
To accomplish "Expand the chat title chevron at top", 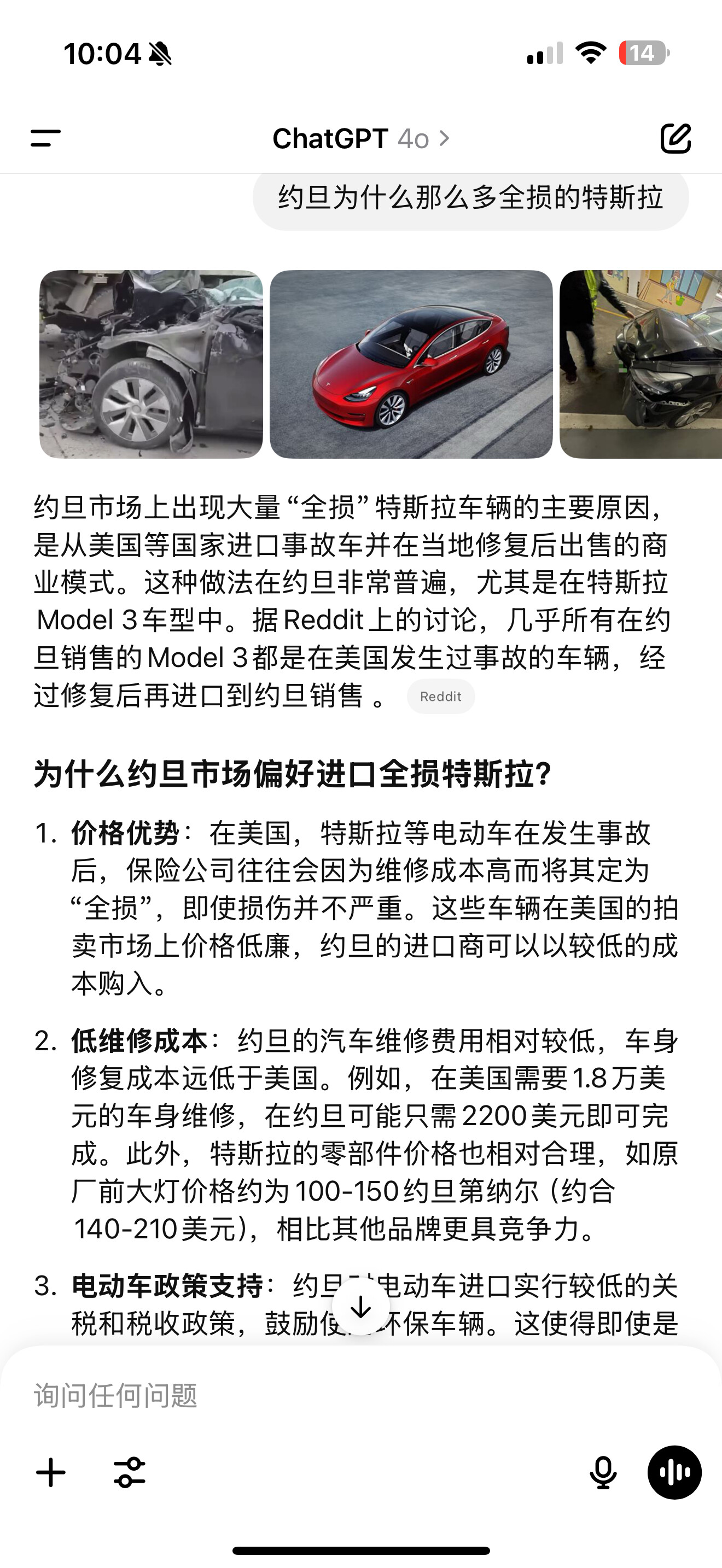I will (446, 139).
